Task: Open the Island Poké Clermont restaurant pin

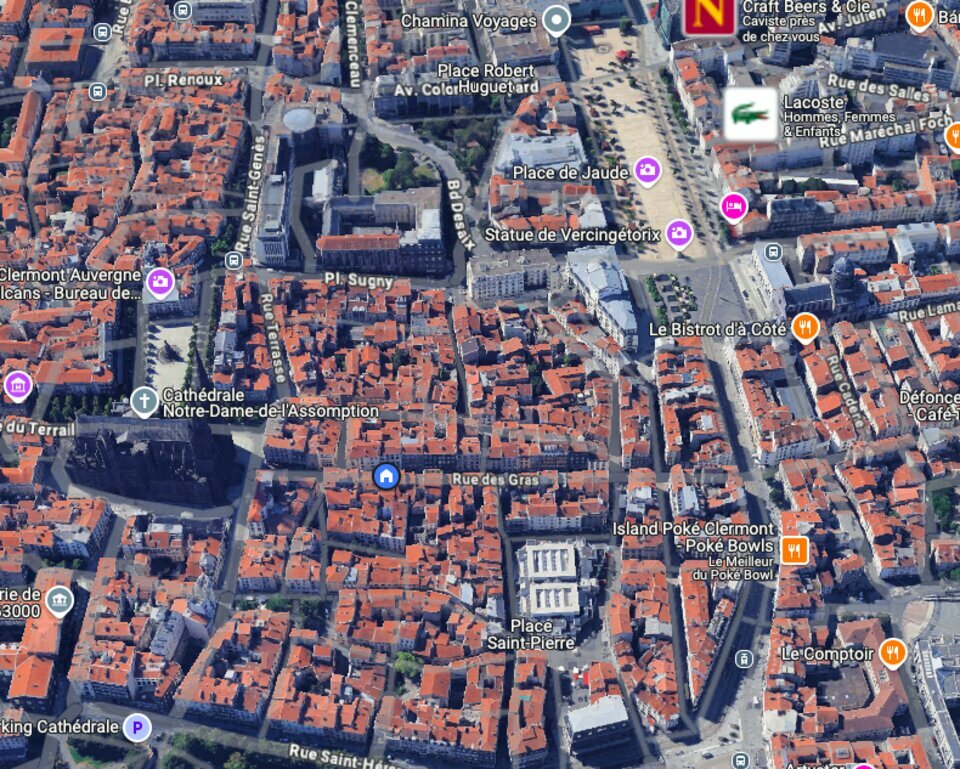Action: pyautogui.click(x=794, y=549)
